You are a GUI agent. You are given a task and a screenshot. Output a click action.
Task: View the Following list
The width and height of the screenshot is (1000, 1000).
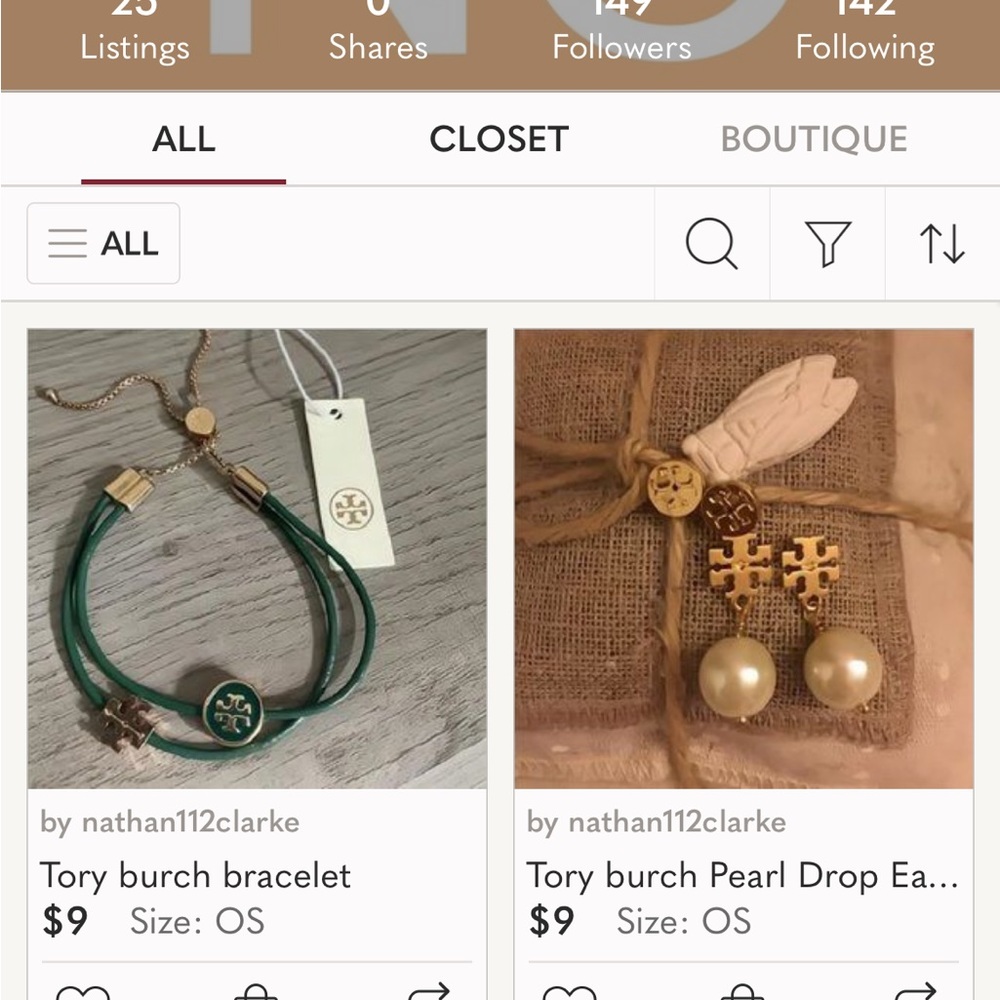coord(865,35)
